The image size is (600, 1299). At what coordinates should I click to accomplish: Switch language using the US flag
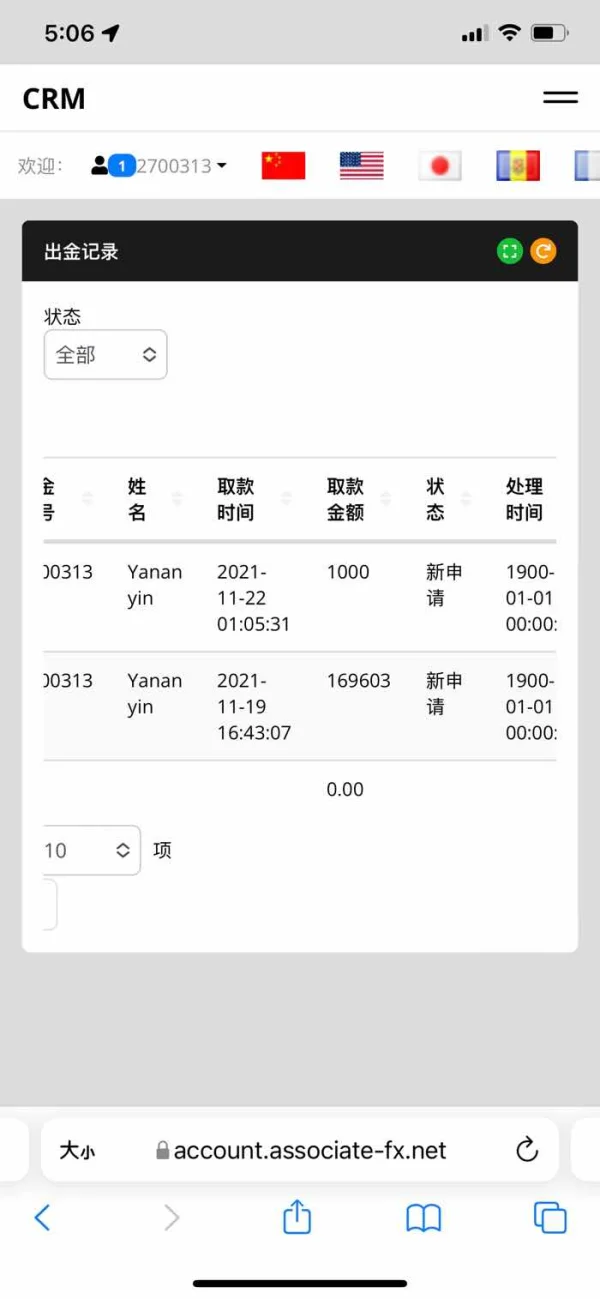361,166
